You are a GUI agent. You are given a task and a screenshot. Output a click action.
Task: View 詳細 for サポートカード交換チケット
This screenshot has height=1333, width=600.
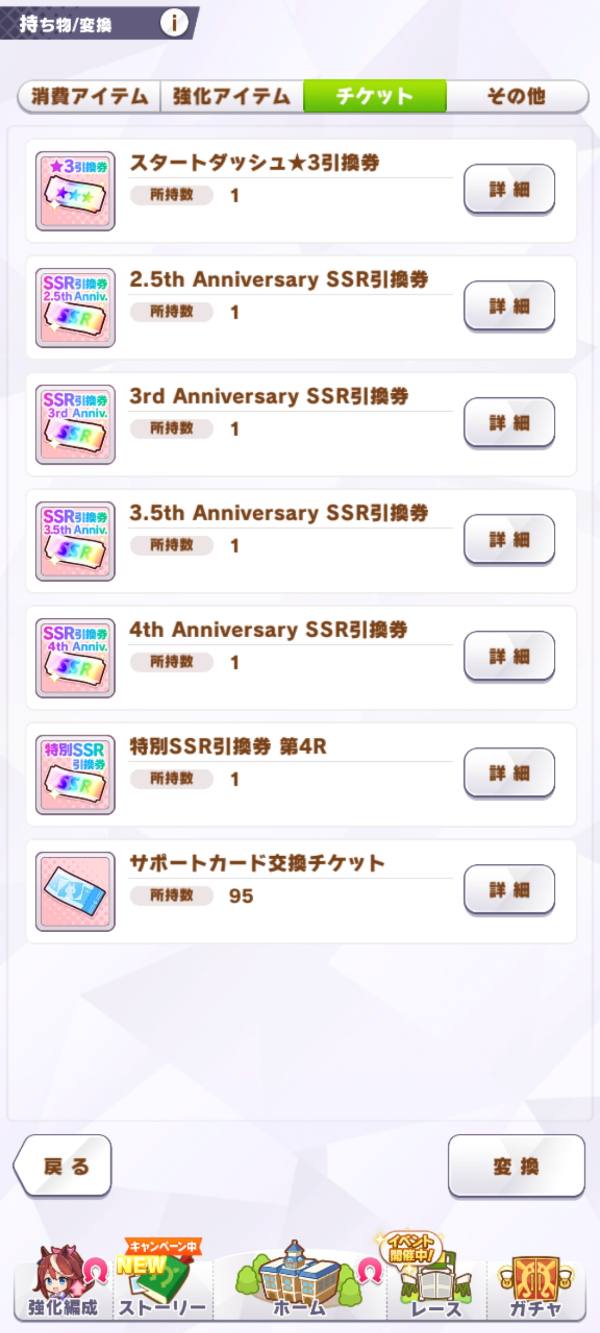509,890
